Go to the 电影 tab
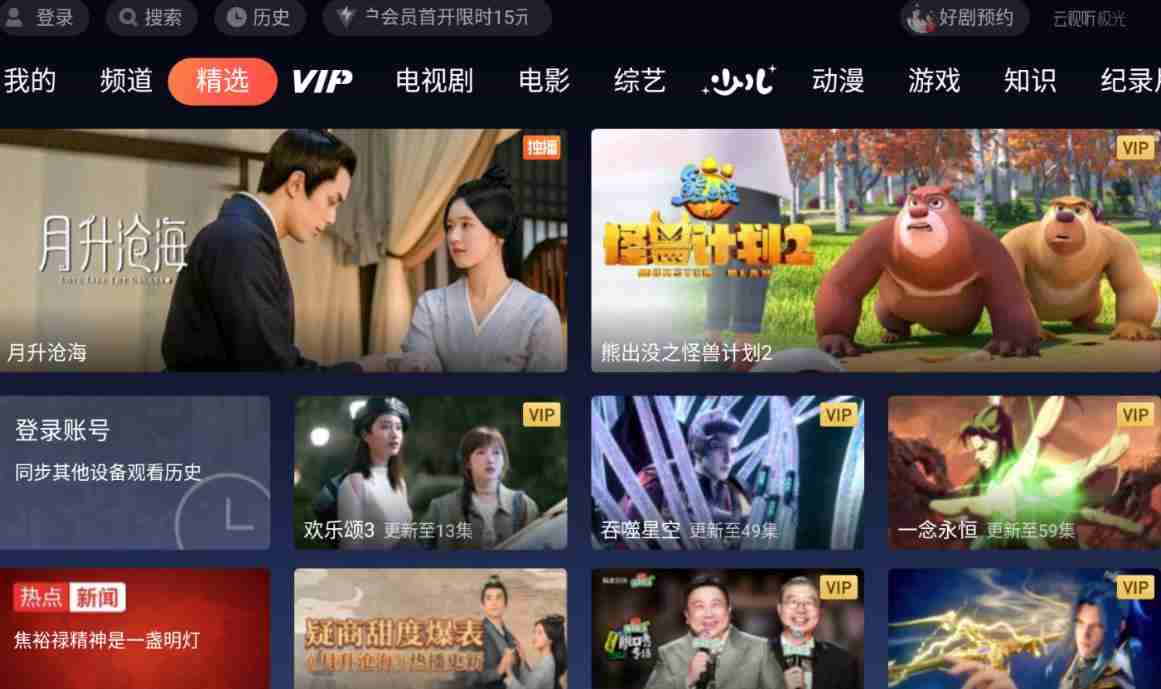The width and height of the screenshot is (1161, 689). (x=544, y=81)
